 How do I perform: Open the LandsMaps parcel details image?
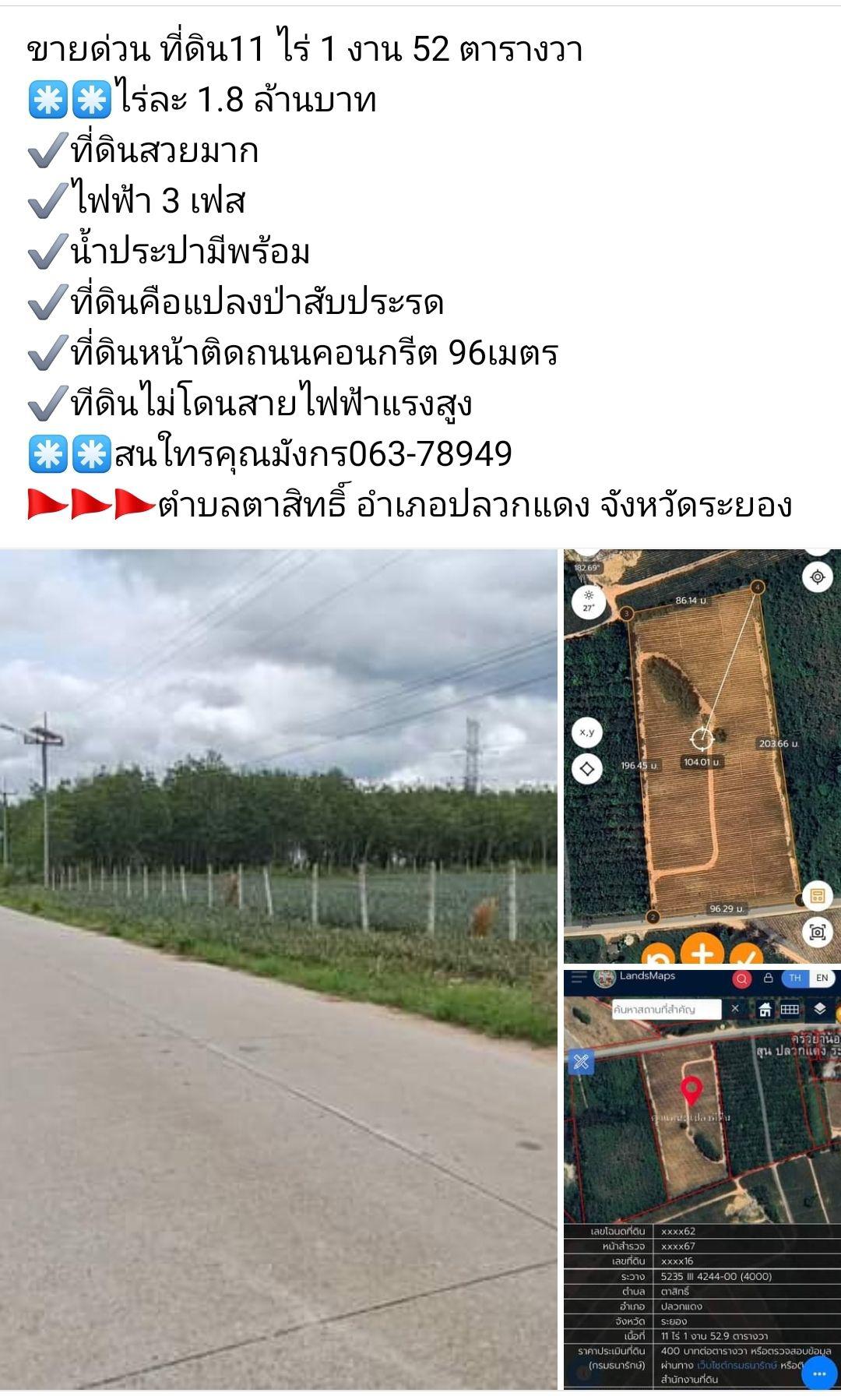702,1180
